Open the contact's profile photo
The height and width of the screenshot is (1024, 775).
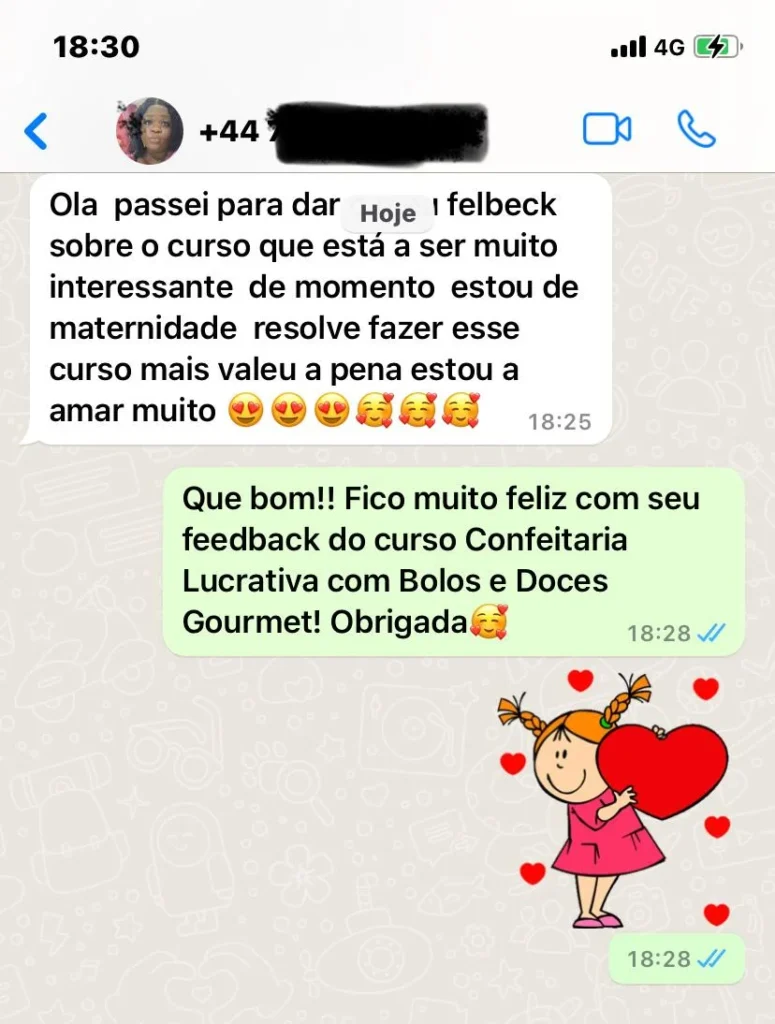click(148, 129)
